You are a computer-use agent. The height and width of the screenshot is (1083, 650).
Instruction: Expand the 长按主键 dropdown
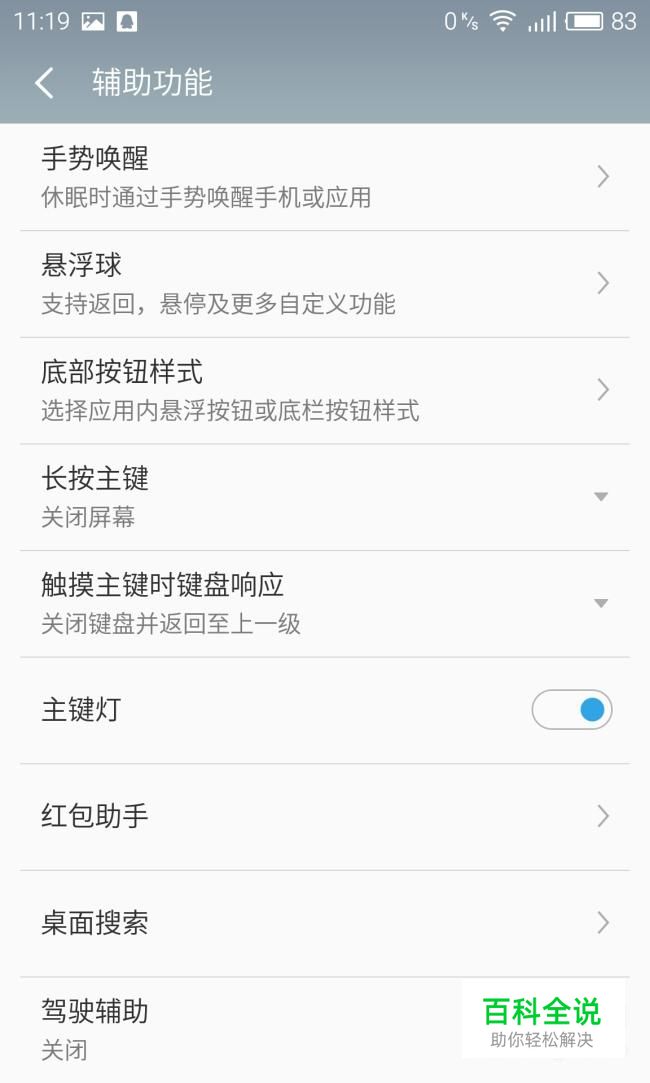click(x=600, y=497)
